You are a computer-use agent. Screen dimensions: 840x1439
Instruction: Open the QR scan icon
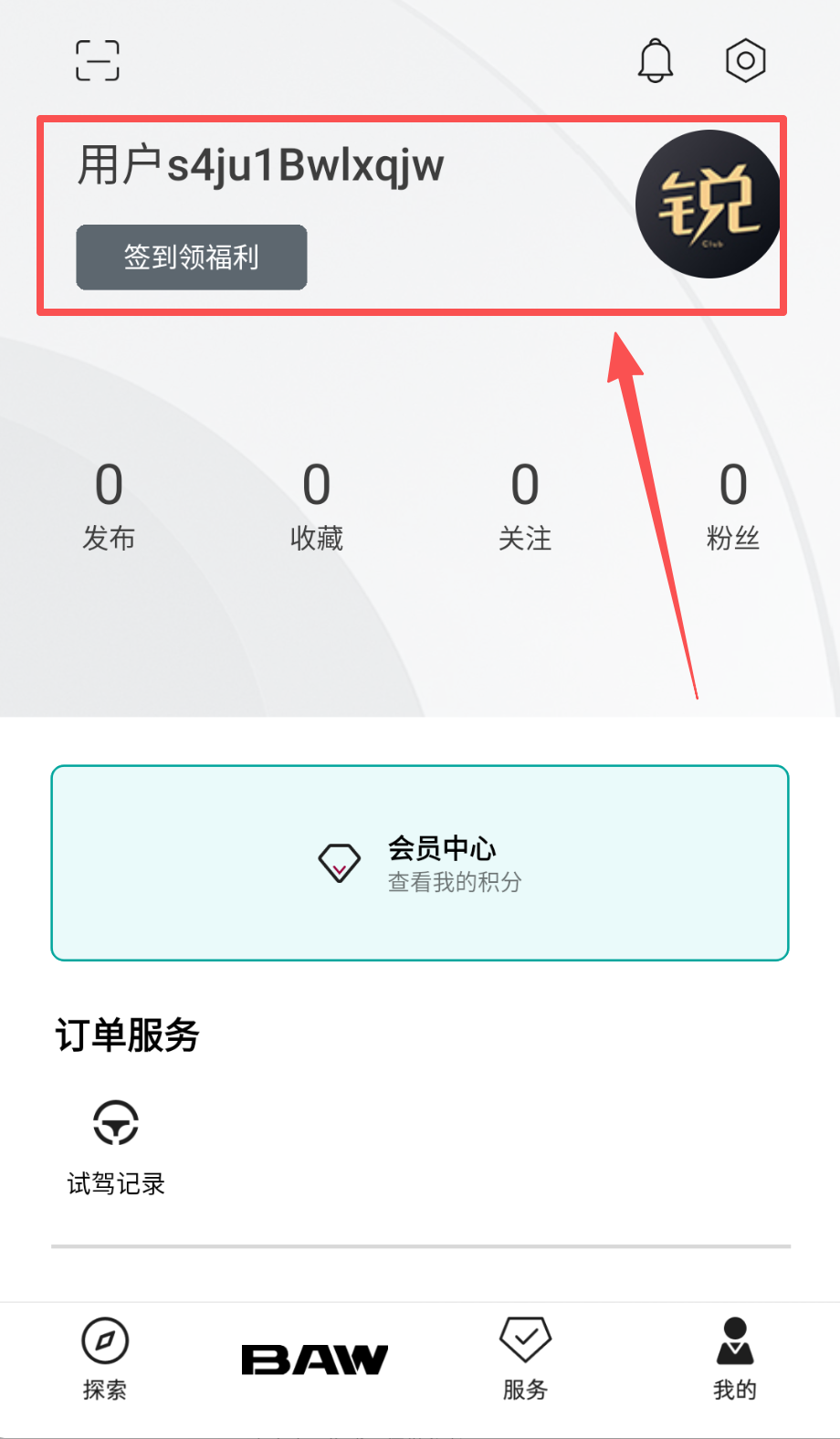point(98,61)
